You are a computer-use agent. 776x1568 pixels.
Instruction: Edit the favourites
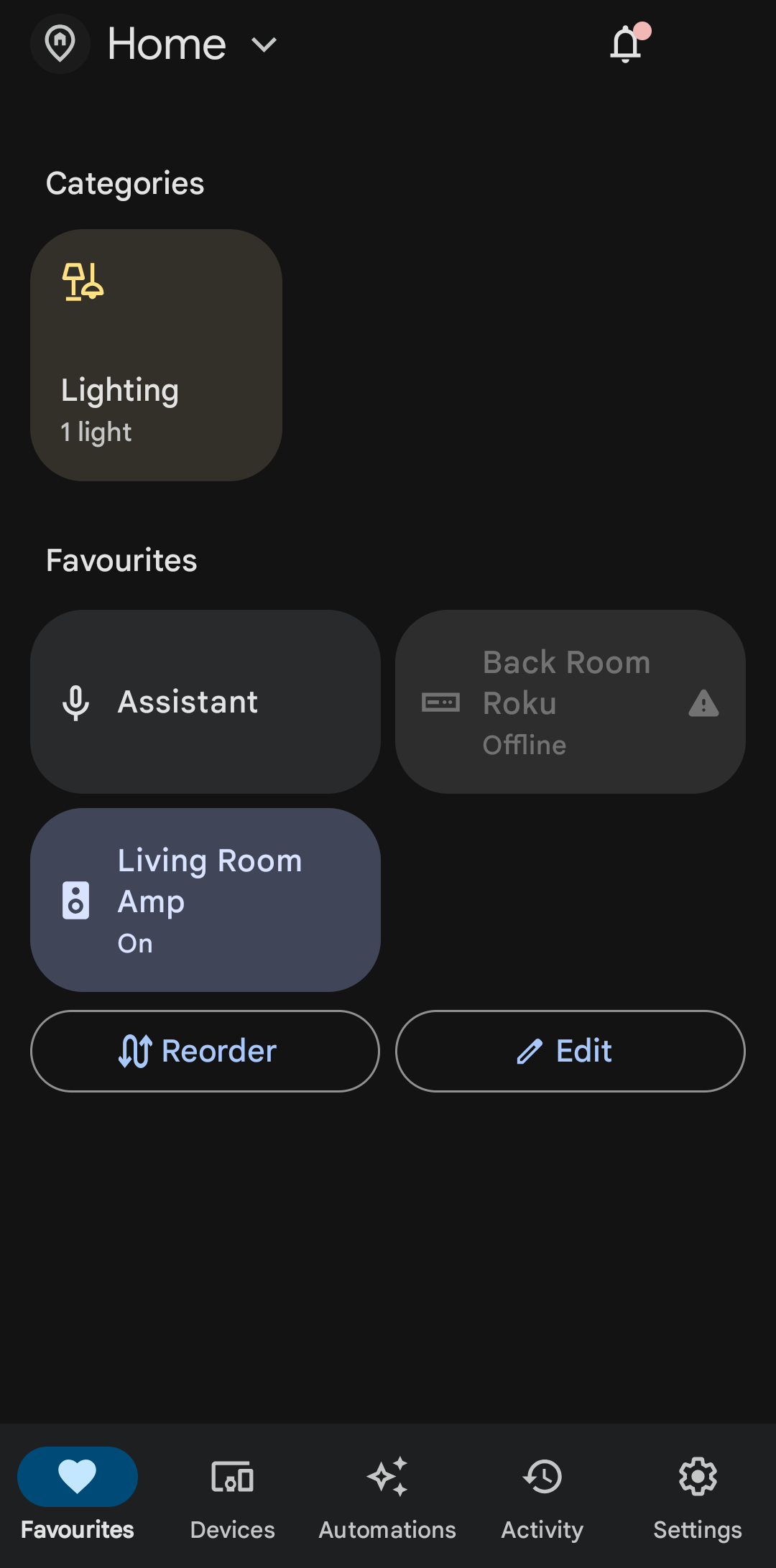click(570, 1051)
